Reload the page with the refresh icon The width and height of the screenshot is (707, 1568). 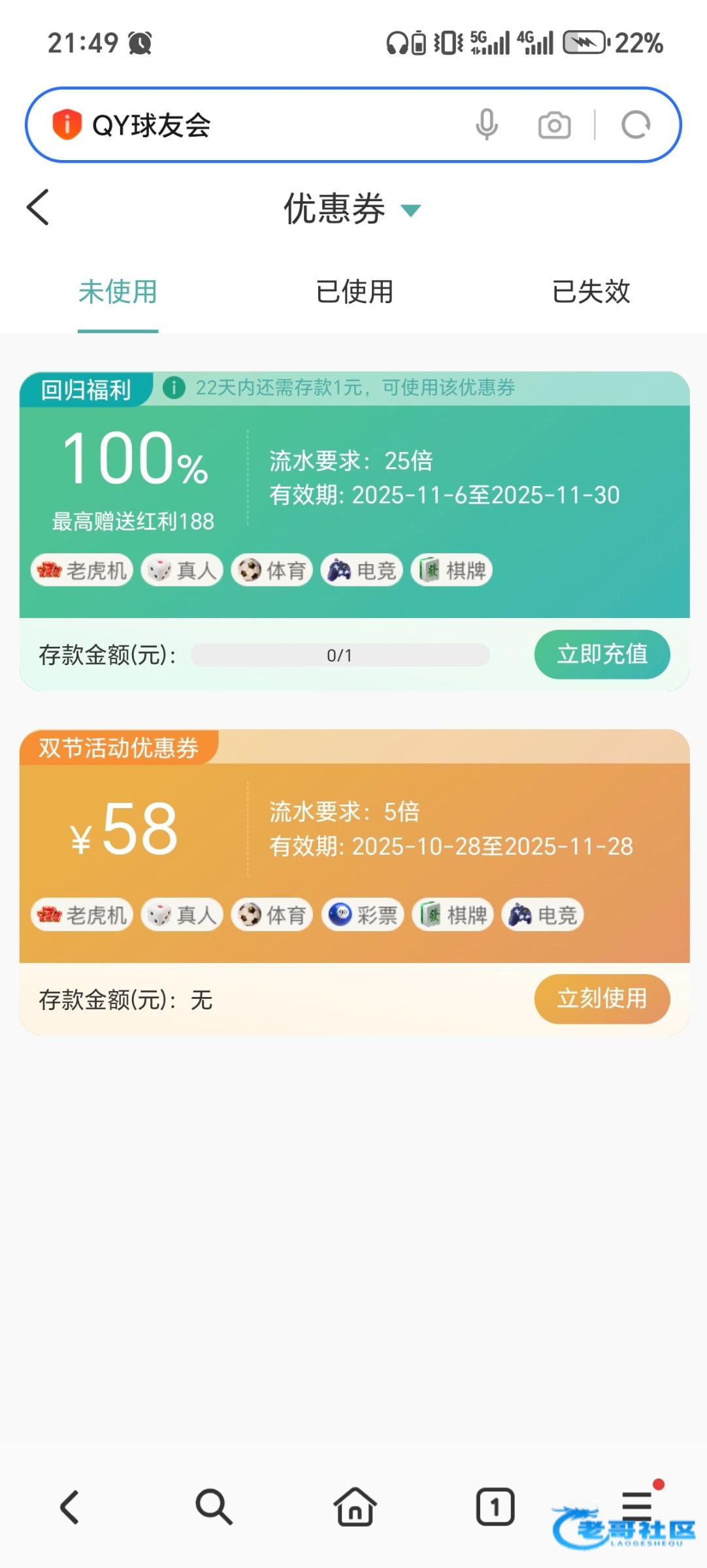pos(636,125)
